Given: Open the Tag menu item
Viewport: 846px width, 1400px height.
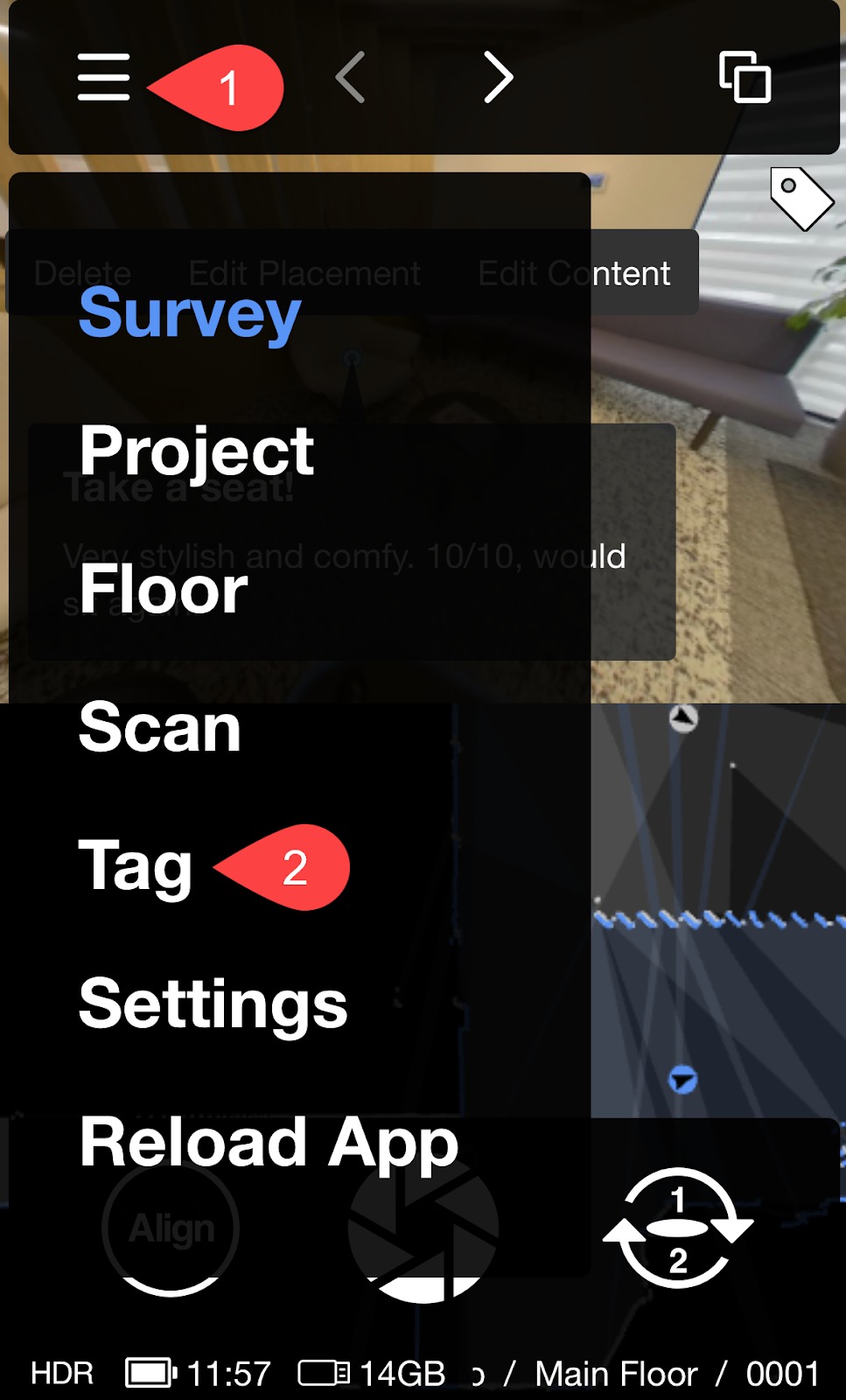Looking at the screenshot, I should tap(136, 866).
